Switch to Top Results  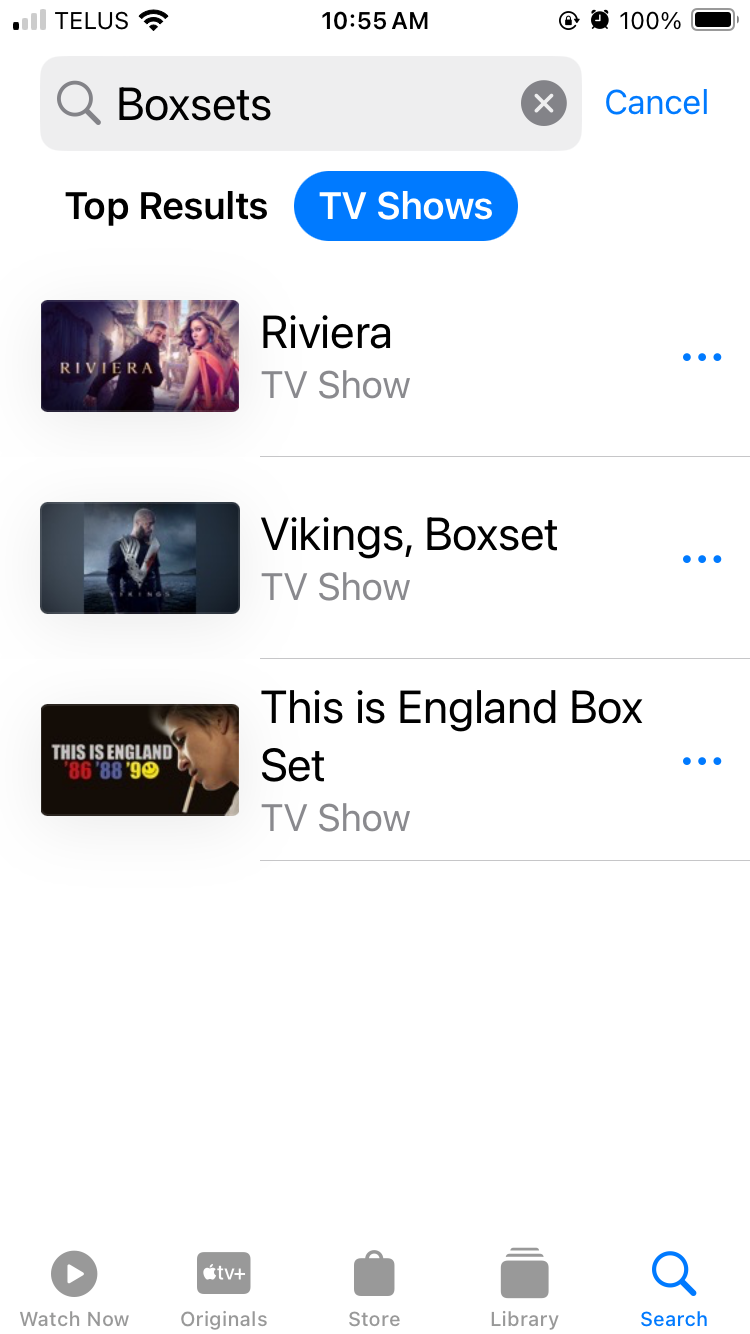coord(167,206)
